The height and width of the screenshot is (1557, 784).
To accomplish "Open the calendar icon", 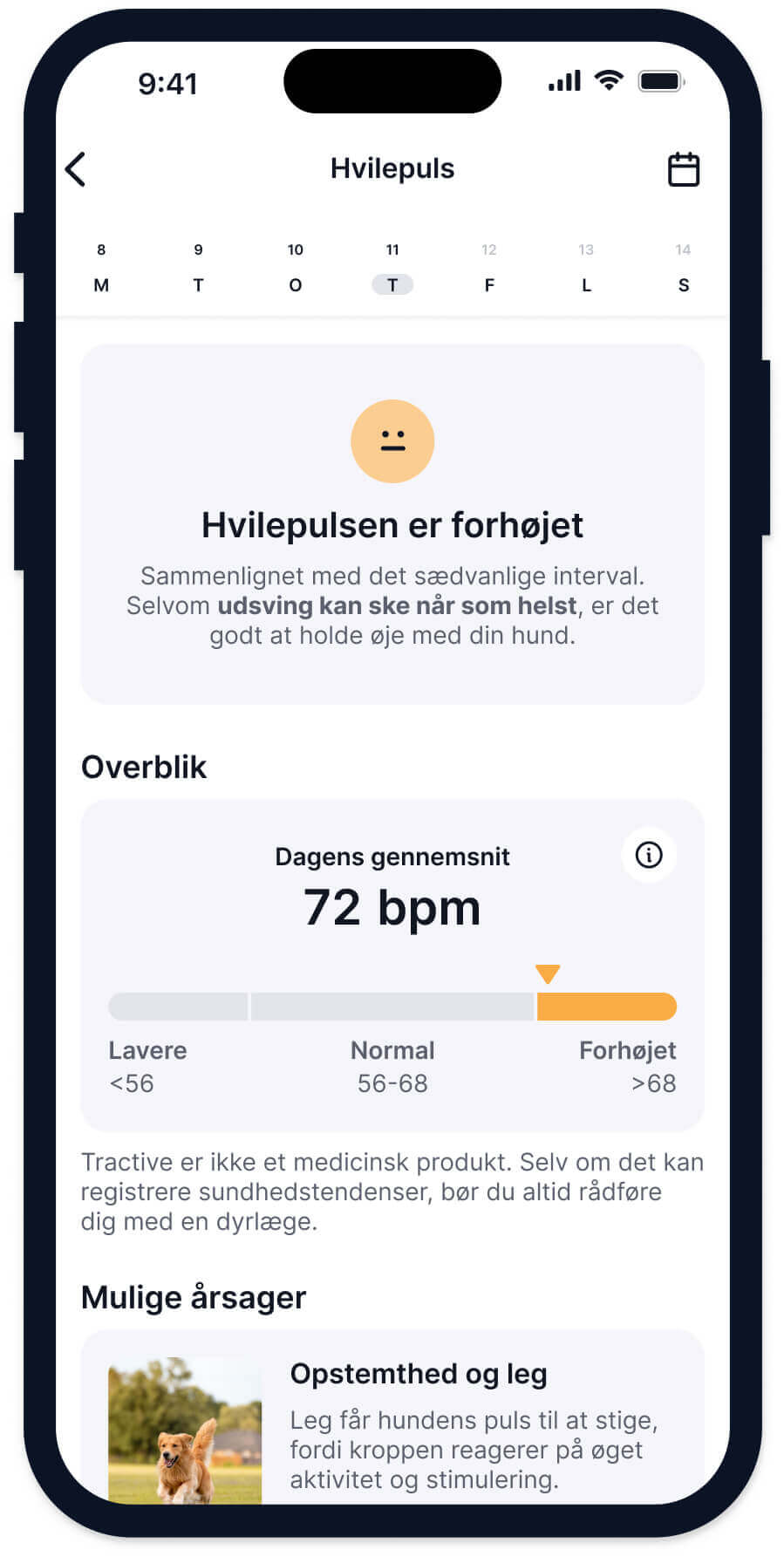I will pyautogui.click(x=684, y=168).
